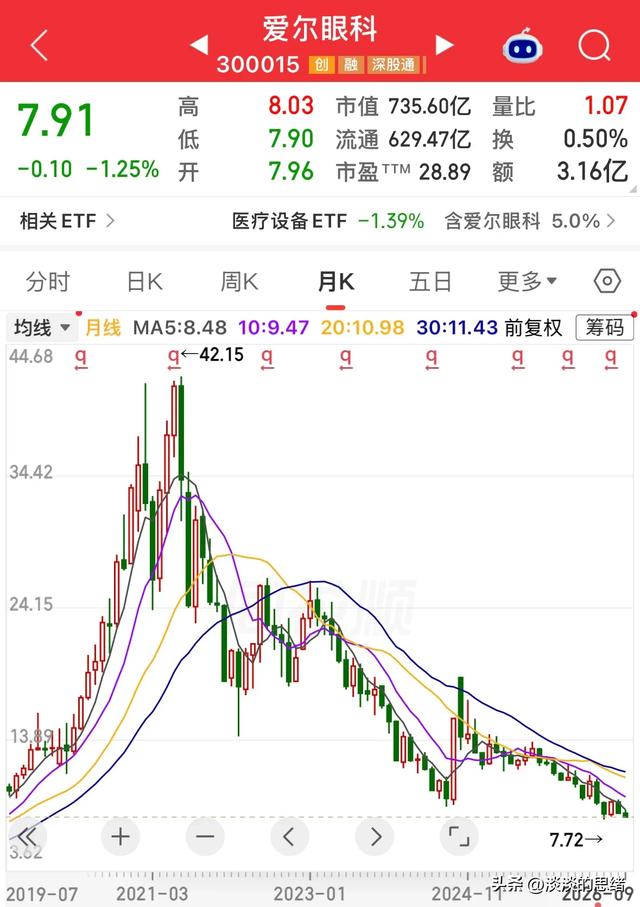The width and height of the screenshot is (640, 907).
Task: Zoom out the chart with minus
Action: click(x=205, y=836)
